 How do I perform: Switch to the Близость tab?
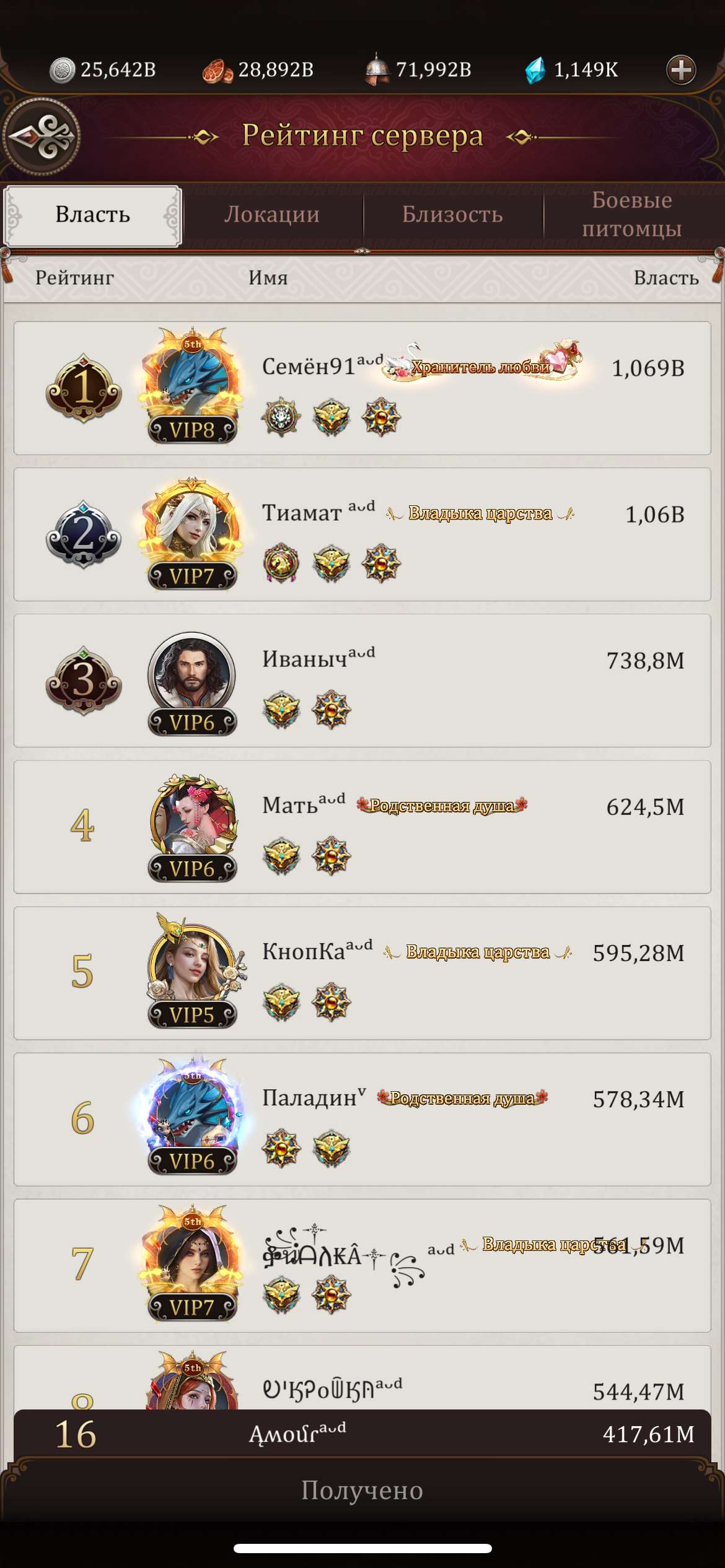452,215
